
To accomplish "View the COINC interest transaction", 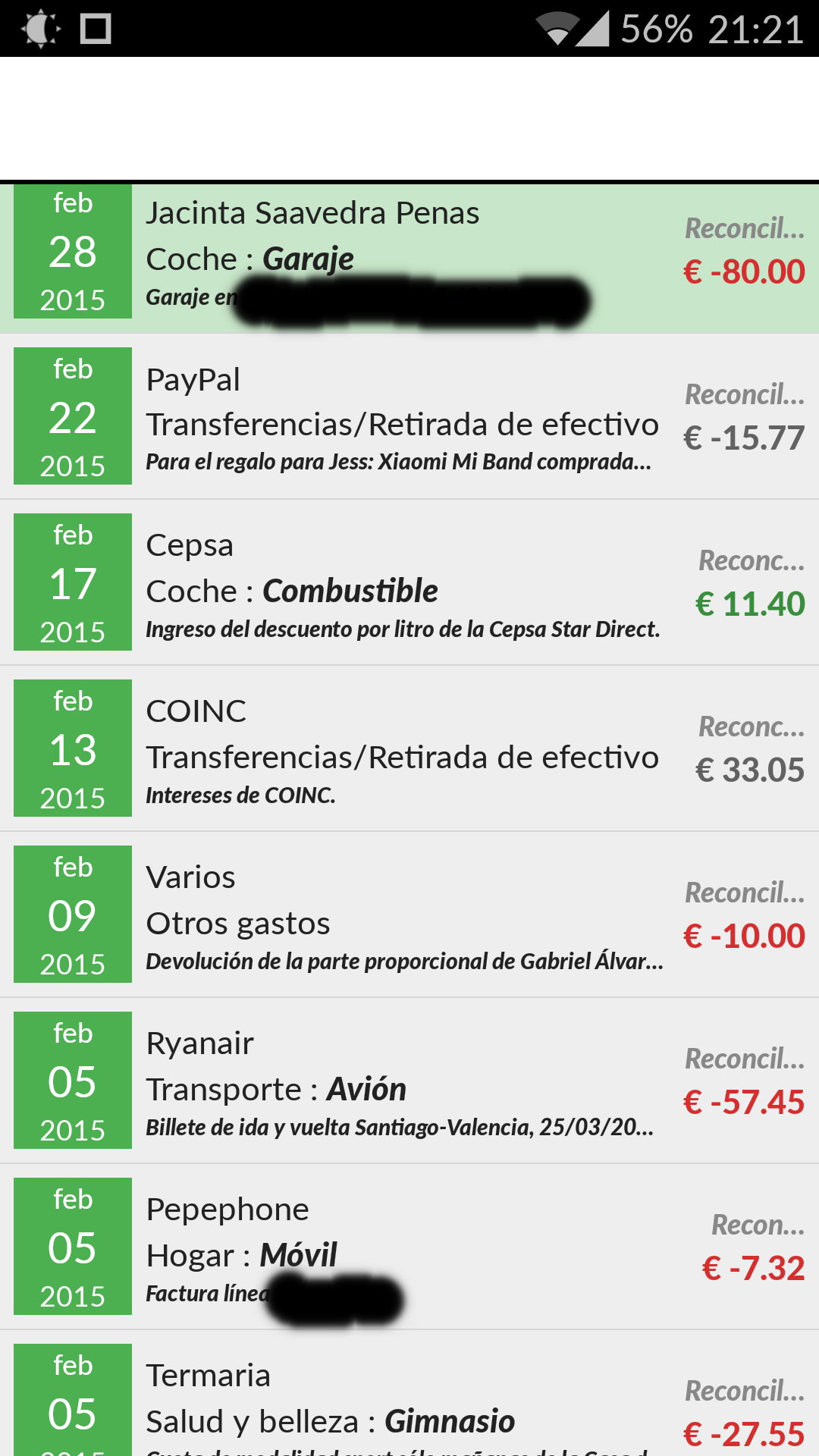I will point(409,749).
